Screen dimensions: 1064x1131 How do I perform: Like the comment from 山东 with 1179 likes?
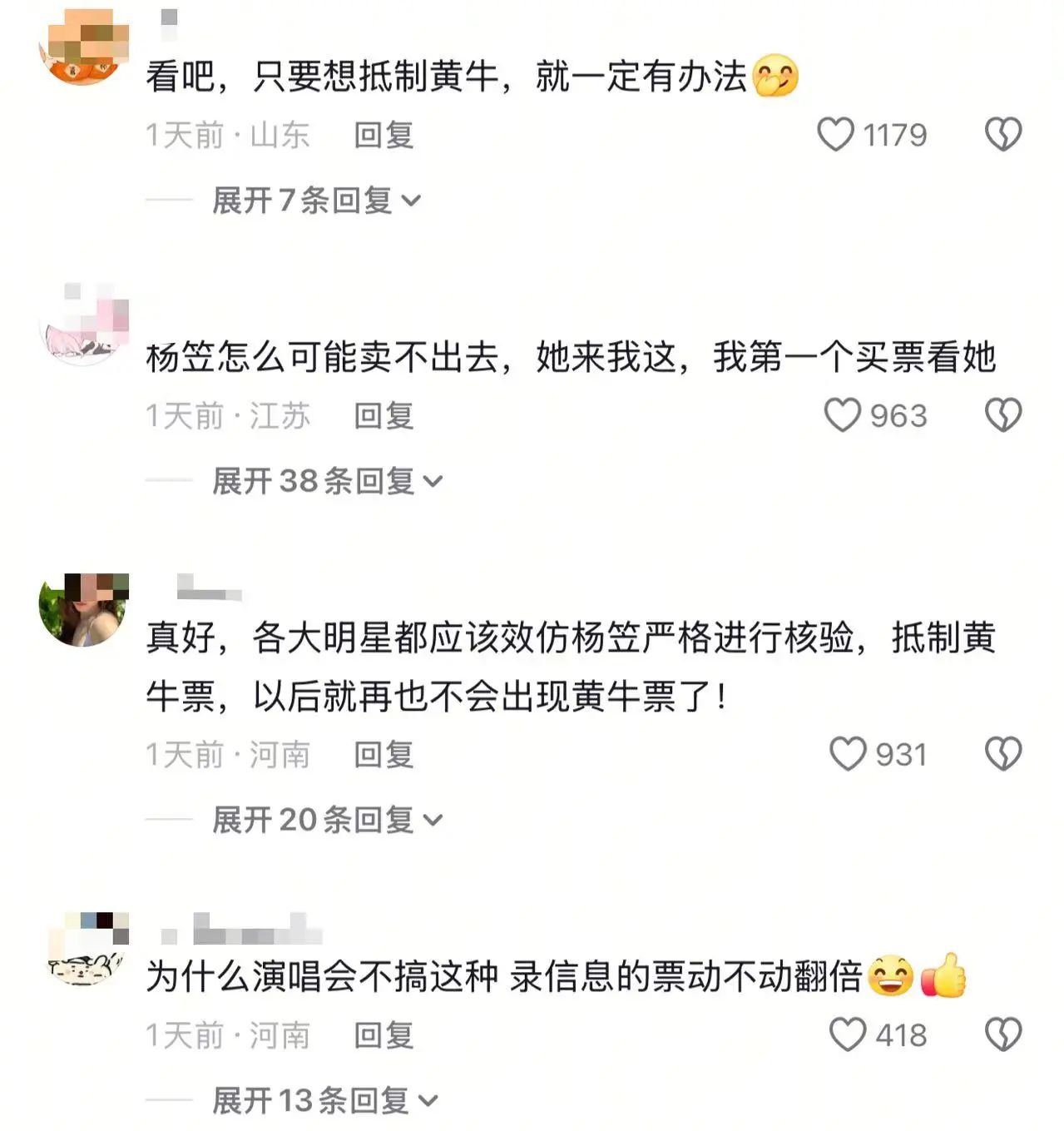(x=835, y=135)
